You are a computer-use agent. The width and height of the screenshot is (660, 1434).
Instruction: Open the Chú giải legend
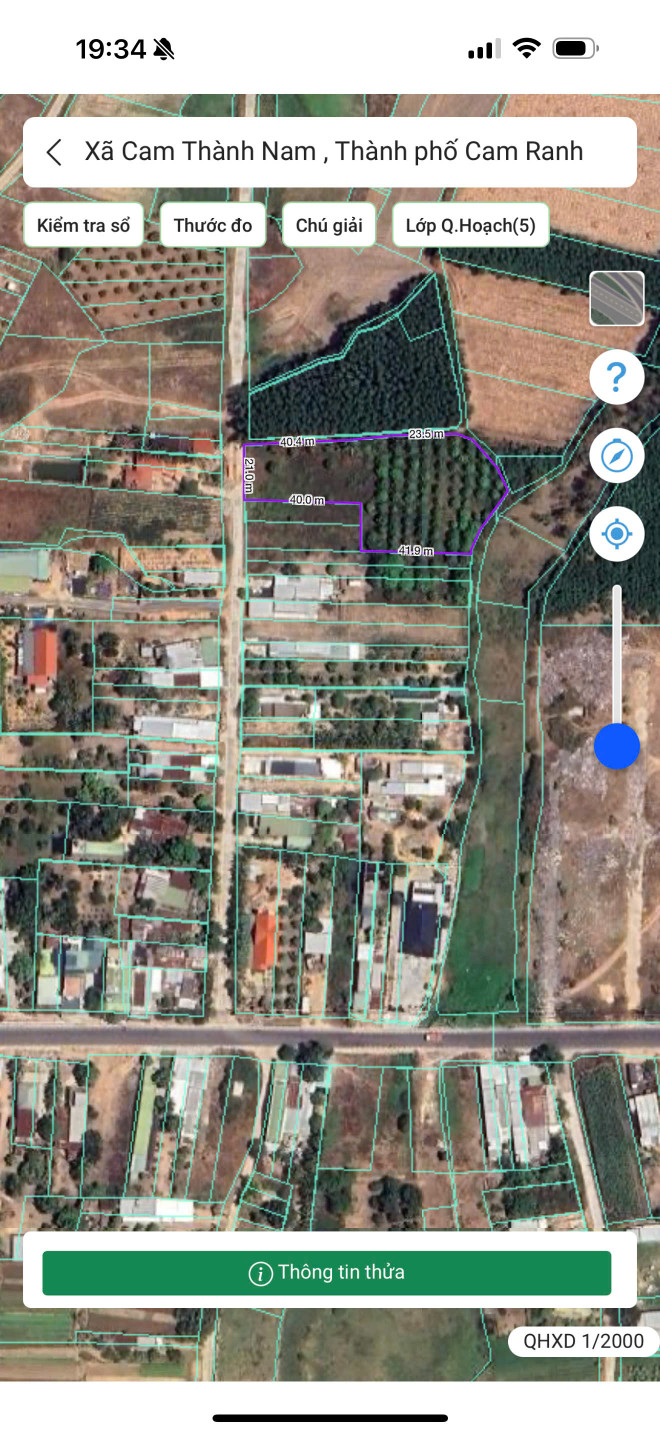(329, 225)
